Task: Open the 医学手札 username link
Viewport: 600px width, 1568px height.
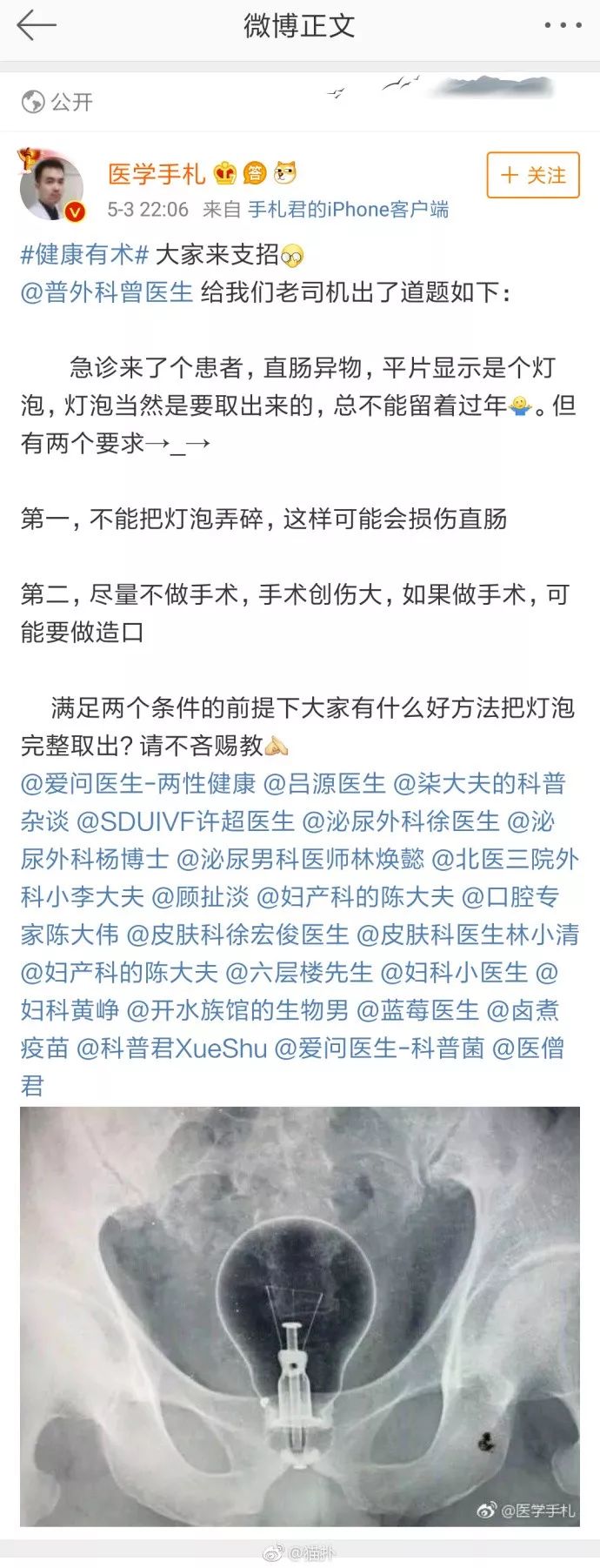Action: point(157,174)
